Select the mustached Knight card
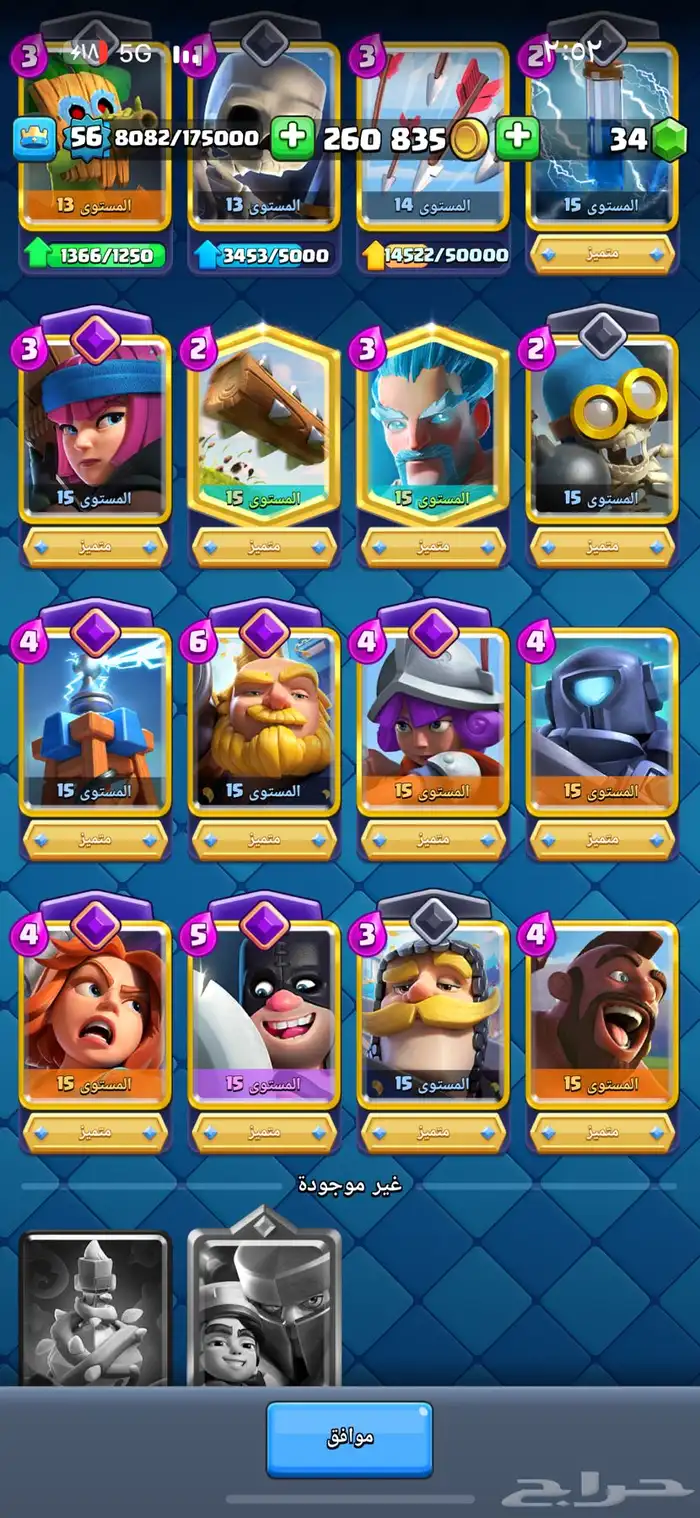The image size is (700, 1518). [433, 1011]
